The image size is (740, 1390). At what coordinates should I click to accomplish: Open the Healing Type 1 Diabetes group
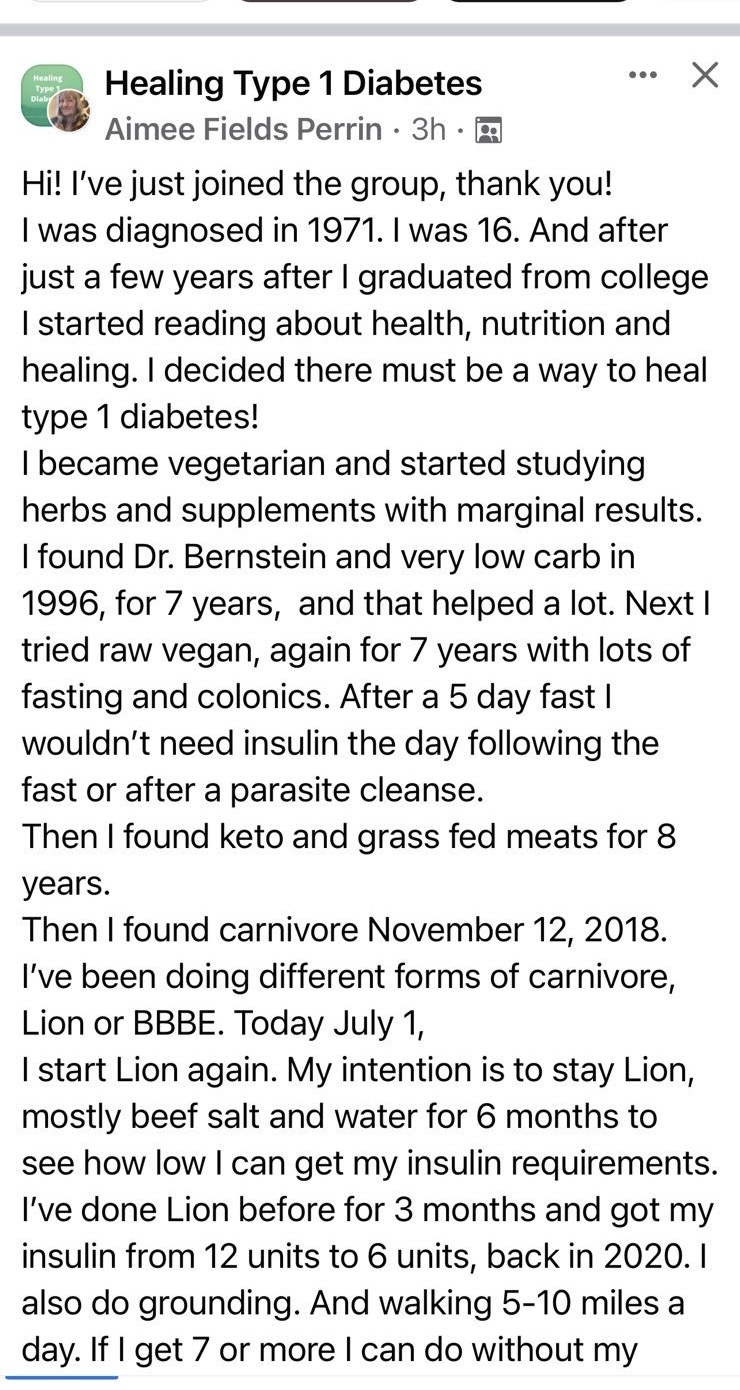pos(293,83)
